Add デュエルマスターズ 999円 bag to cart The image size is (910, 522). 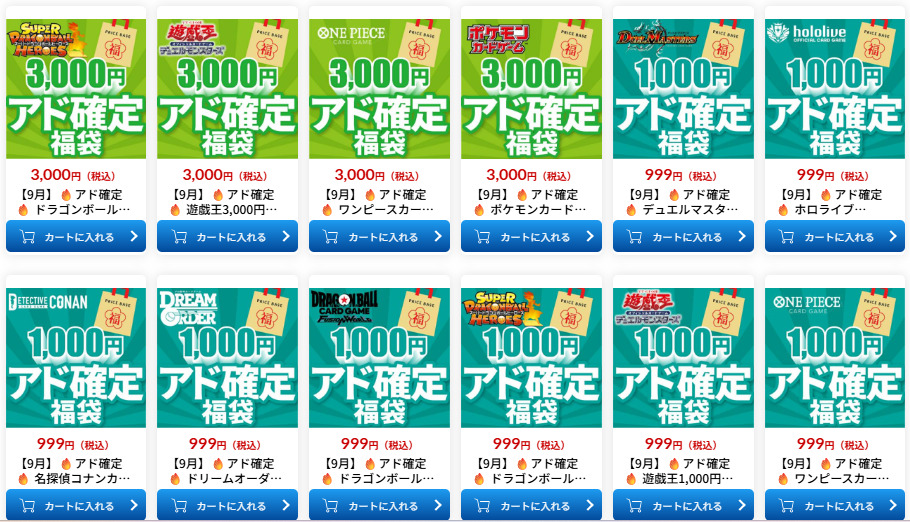click(x=684, y=237)
